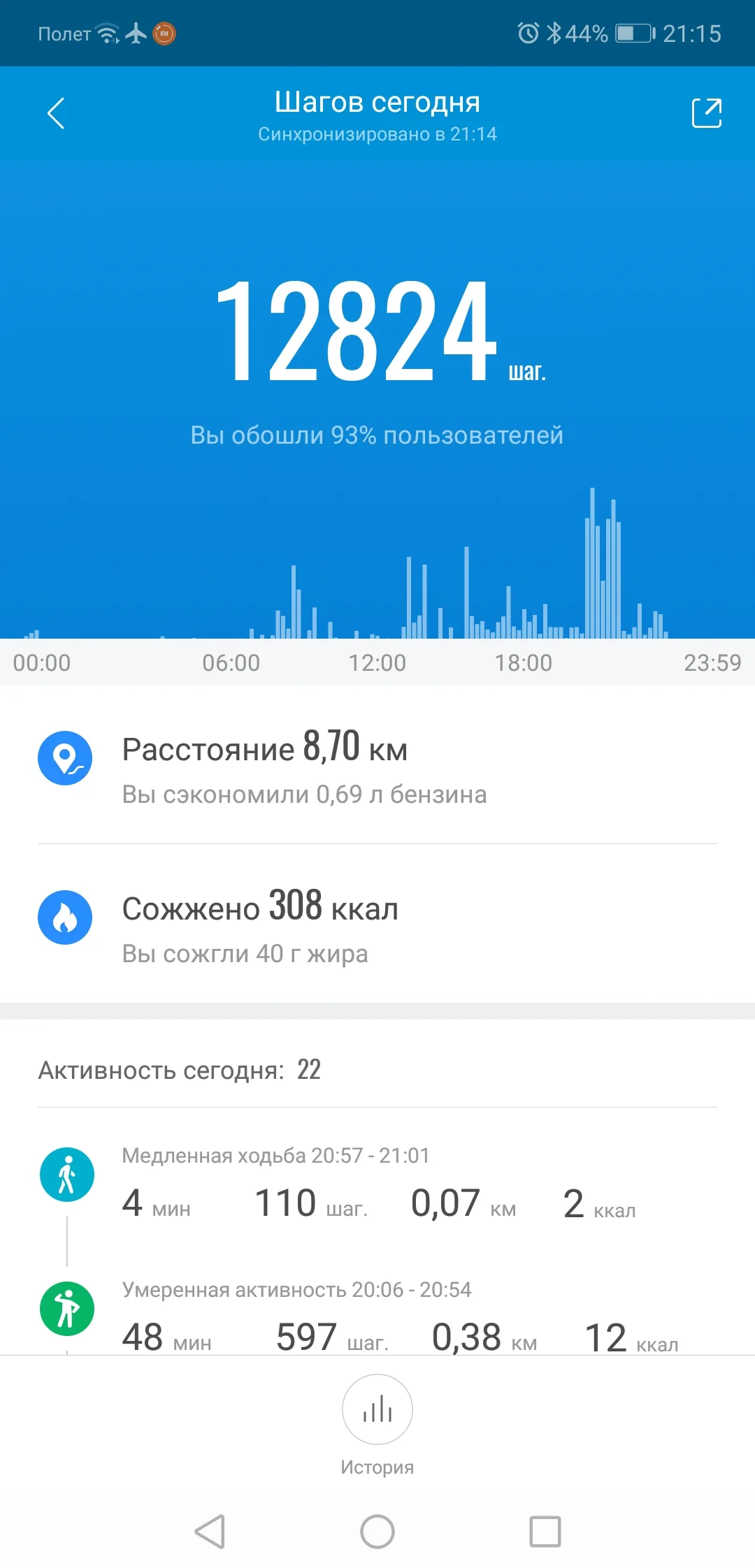Image resolution: width=755 pixels, height=1568 pixels.
Task: Click the Mi band tray icon
Action: pos(165,33)
